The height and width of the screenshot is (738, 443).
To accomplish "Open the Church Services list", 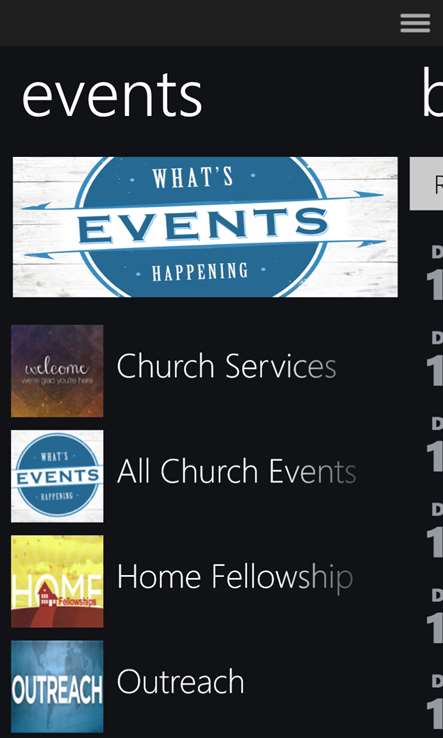I will 204,370.
